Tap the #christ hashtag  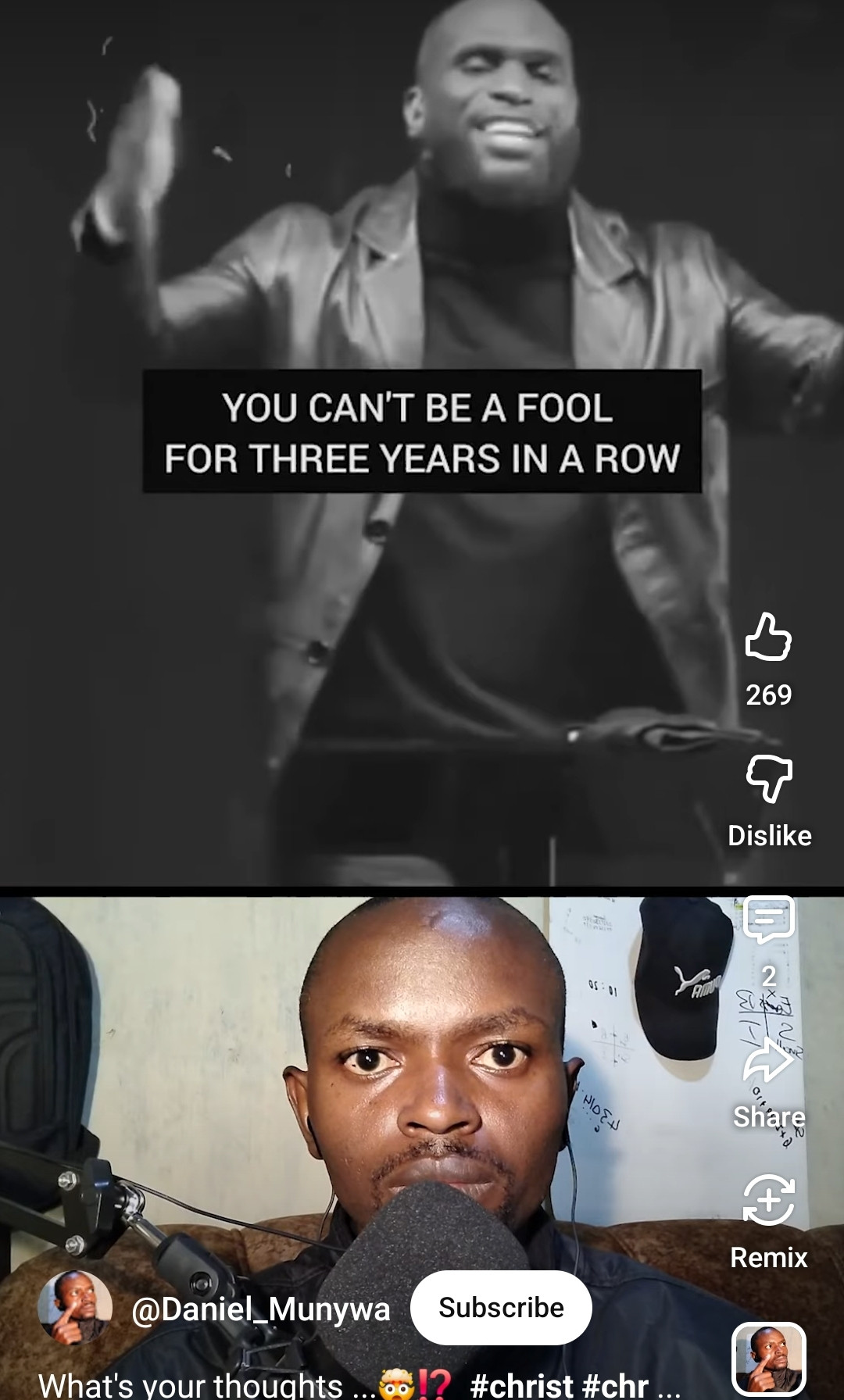coord(522,1385)
